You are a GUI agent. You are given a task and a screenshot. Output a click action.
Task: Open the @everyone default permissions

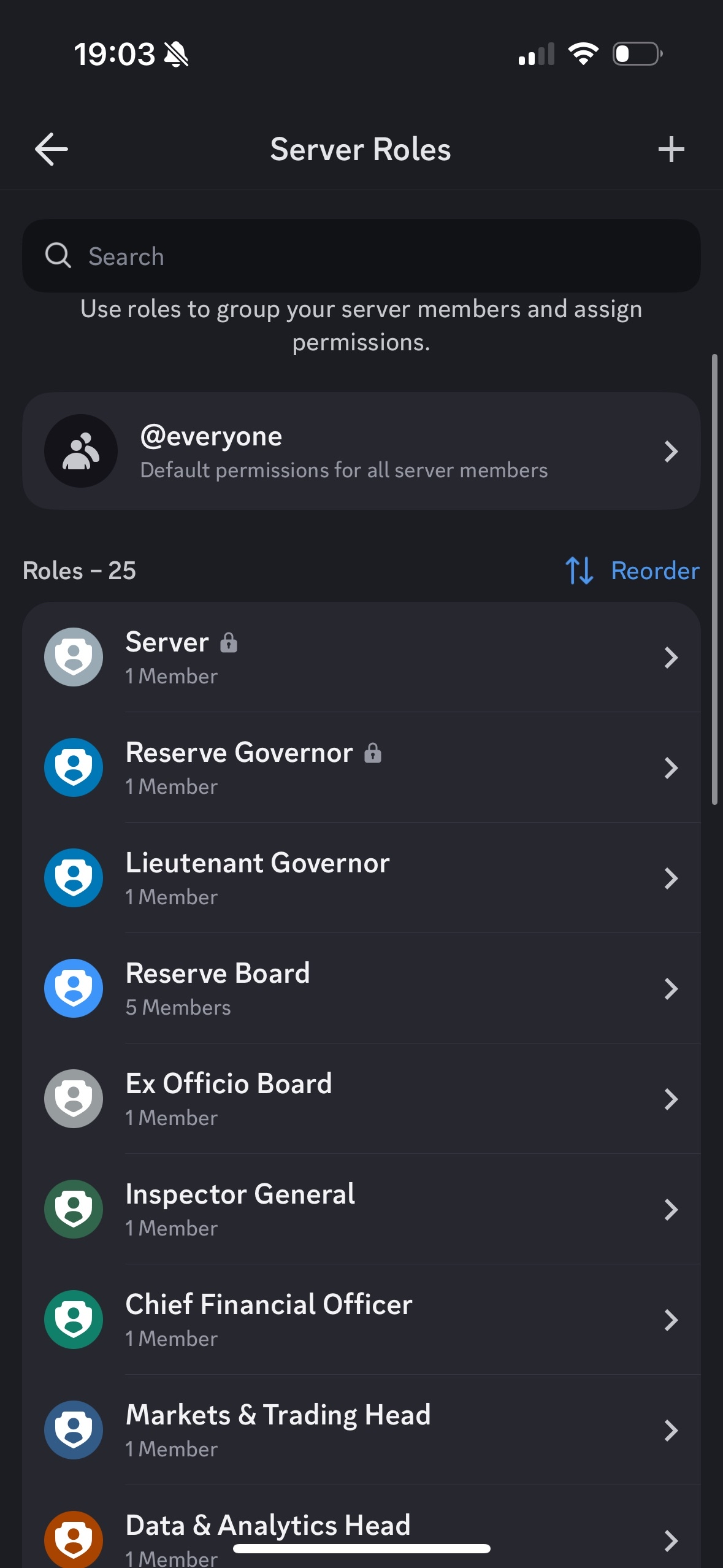361,452
